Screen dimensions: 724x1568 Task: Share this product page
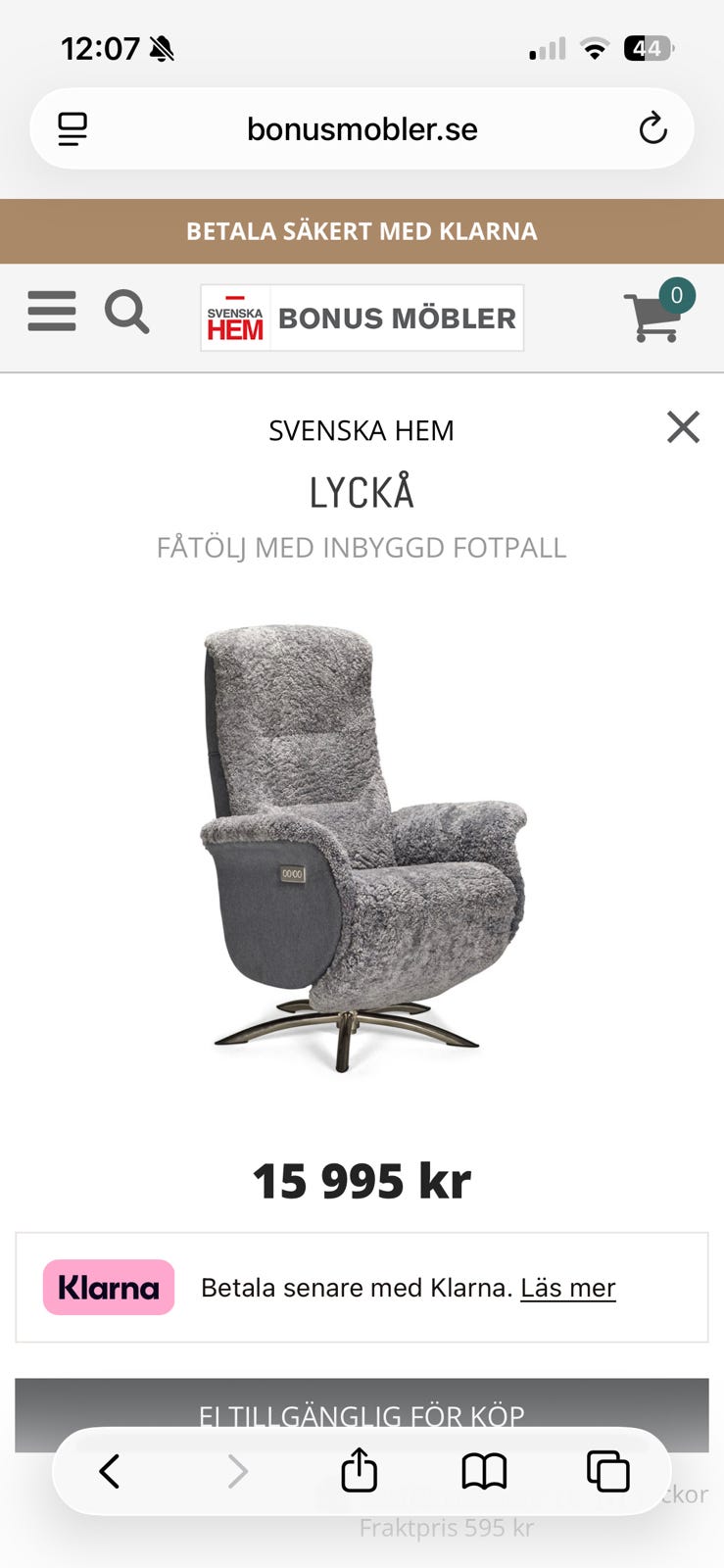pyautogui.click(x=359, y=1471)
